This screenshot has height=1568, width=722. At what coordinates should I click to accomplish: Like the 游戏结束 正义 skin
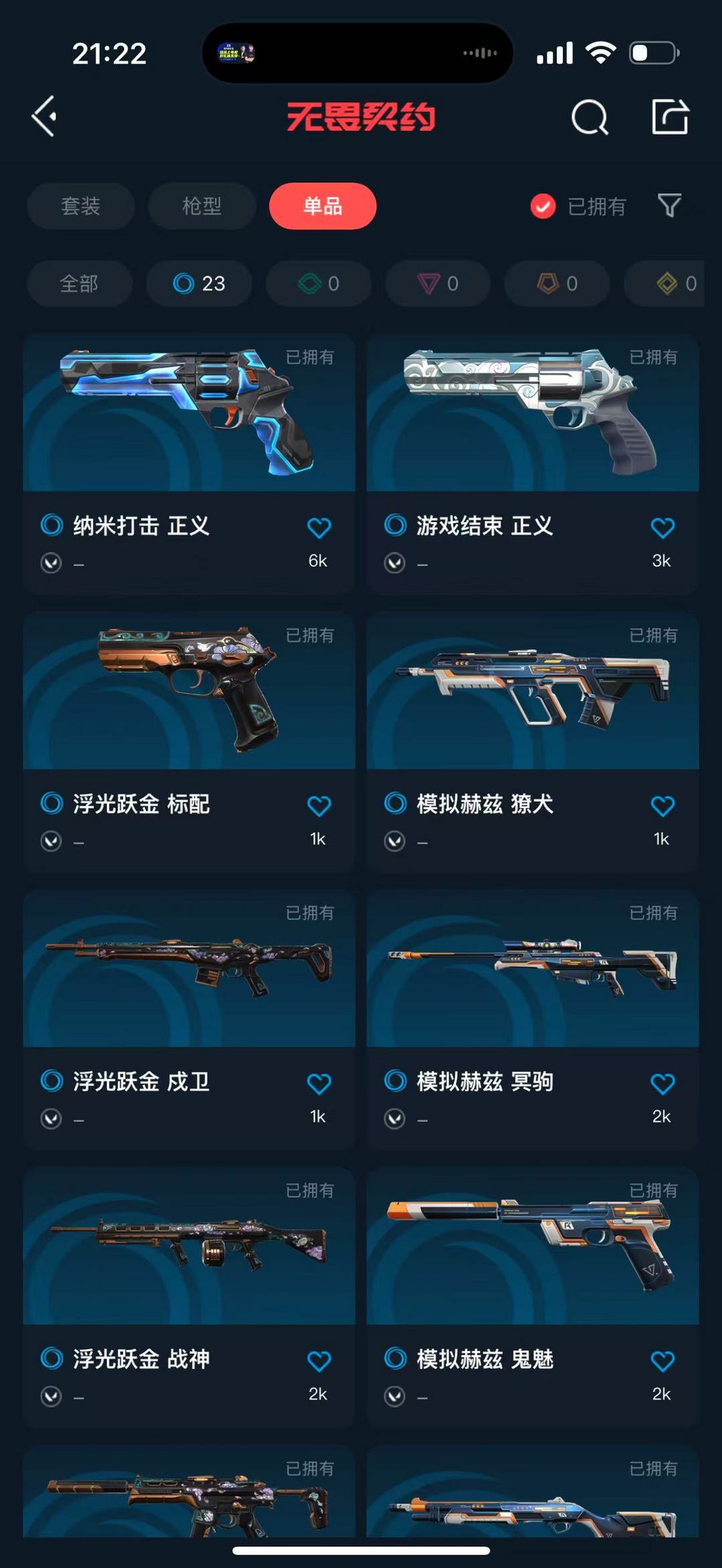point(663,528)
